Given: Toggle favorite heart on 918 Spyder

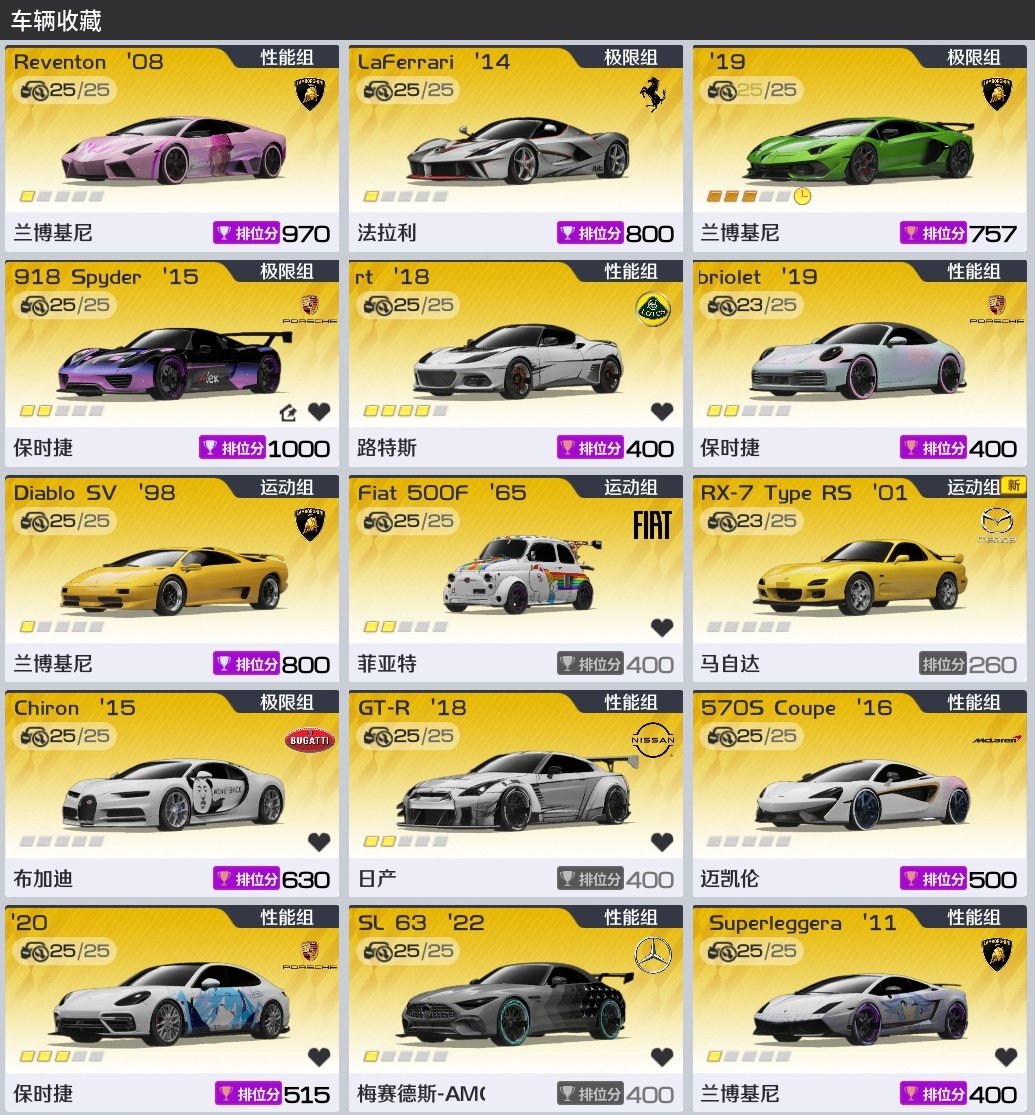Looking at the screenshot, I should pos(318,411).
